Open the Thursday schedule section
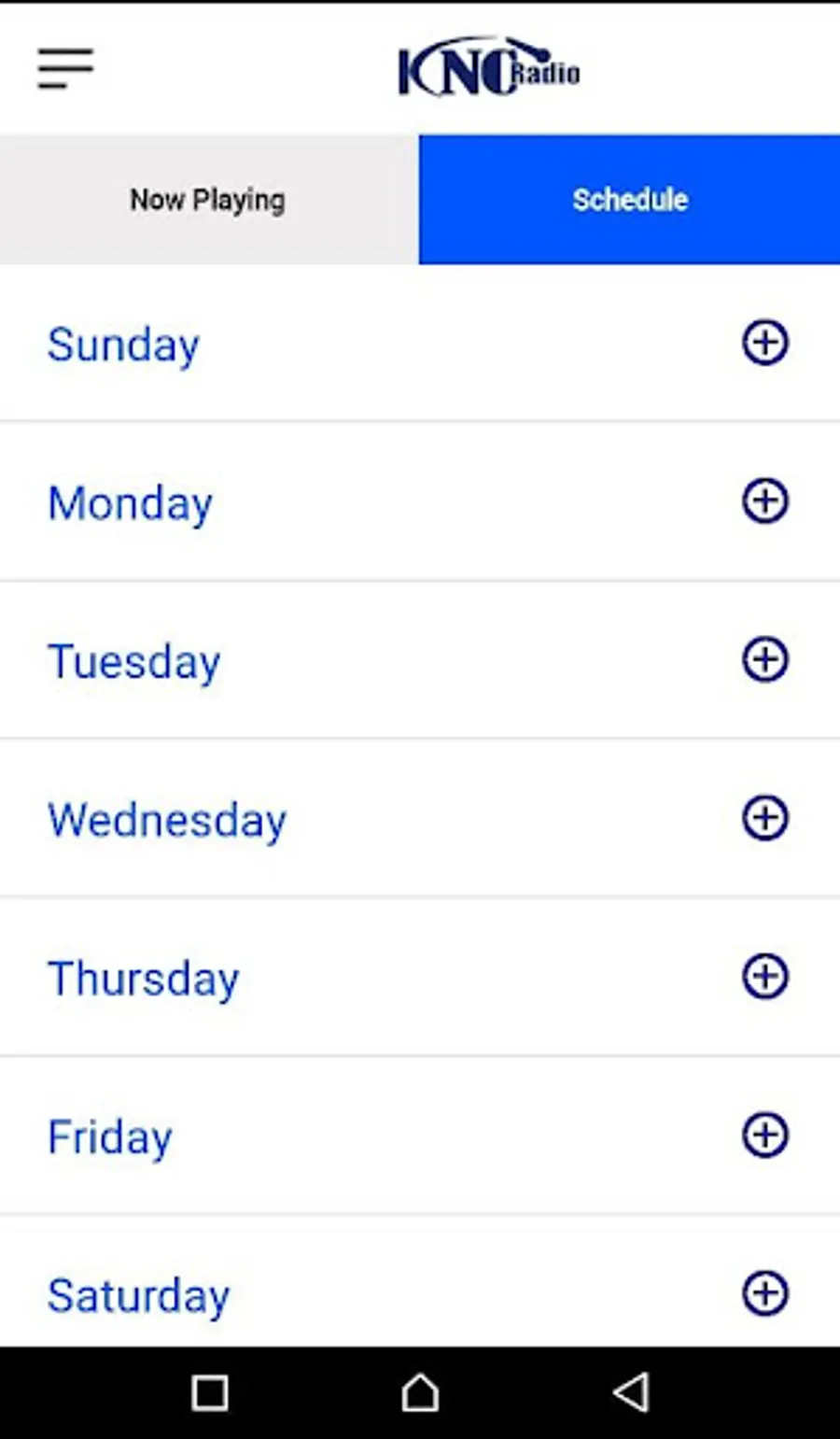The image size is (840, 1439). [x=764, y=978]
